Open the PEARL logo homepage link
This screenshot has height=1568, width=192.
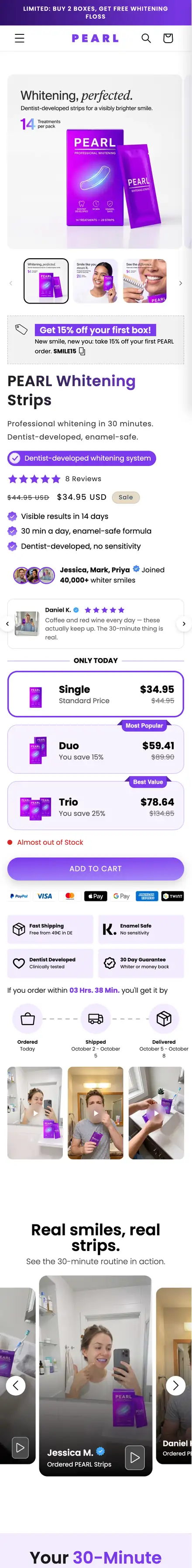pos(96,38)
